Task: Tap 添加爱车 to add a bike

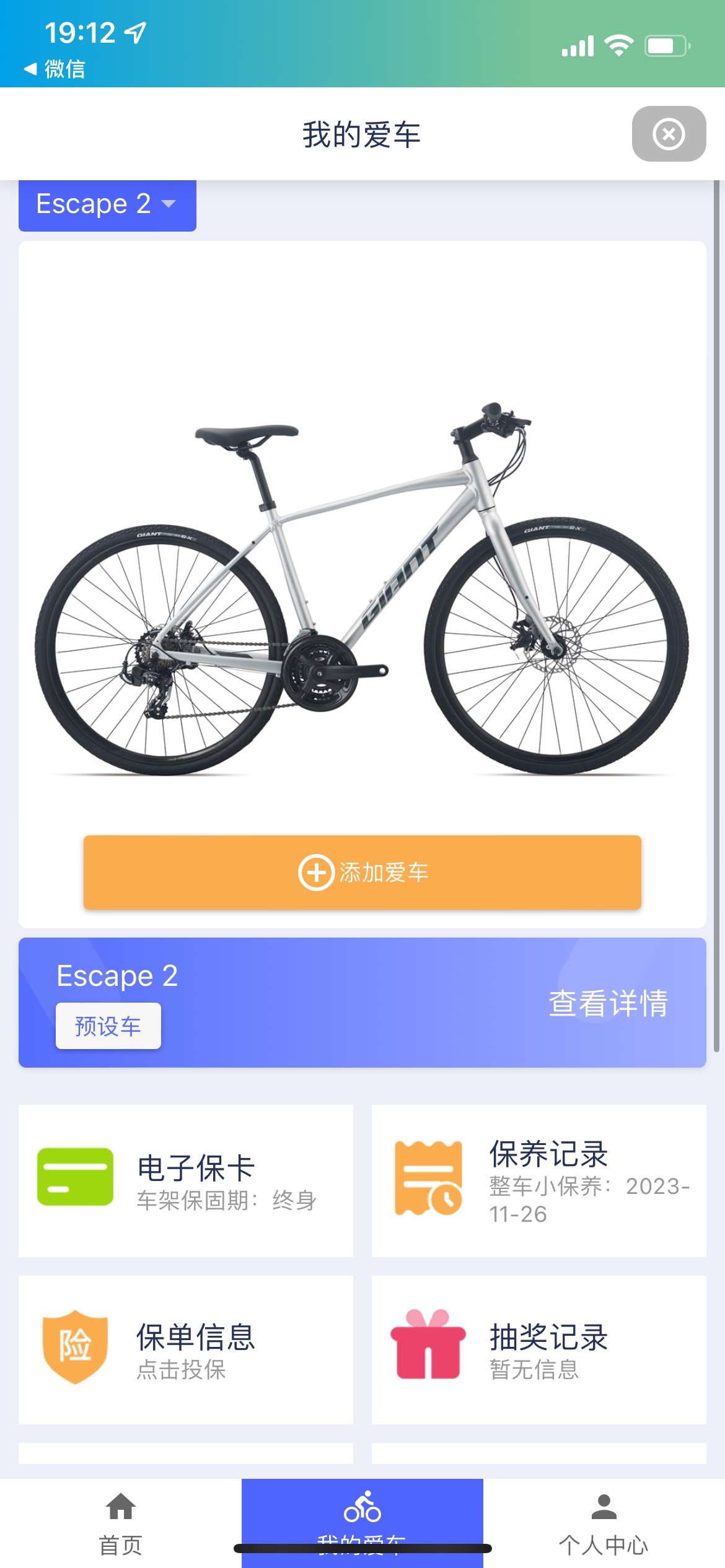Action: coord(362,872)
